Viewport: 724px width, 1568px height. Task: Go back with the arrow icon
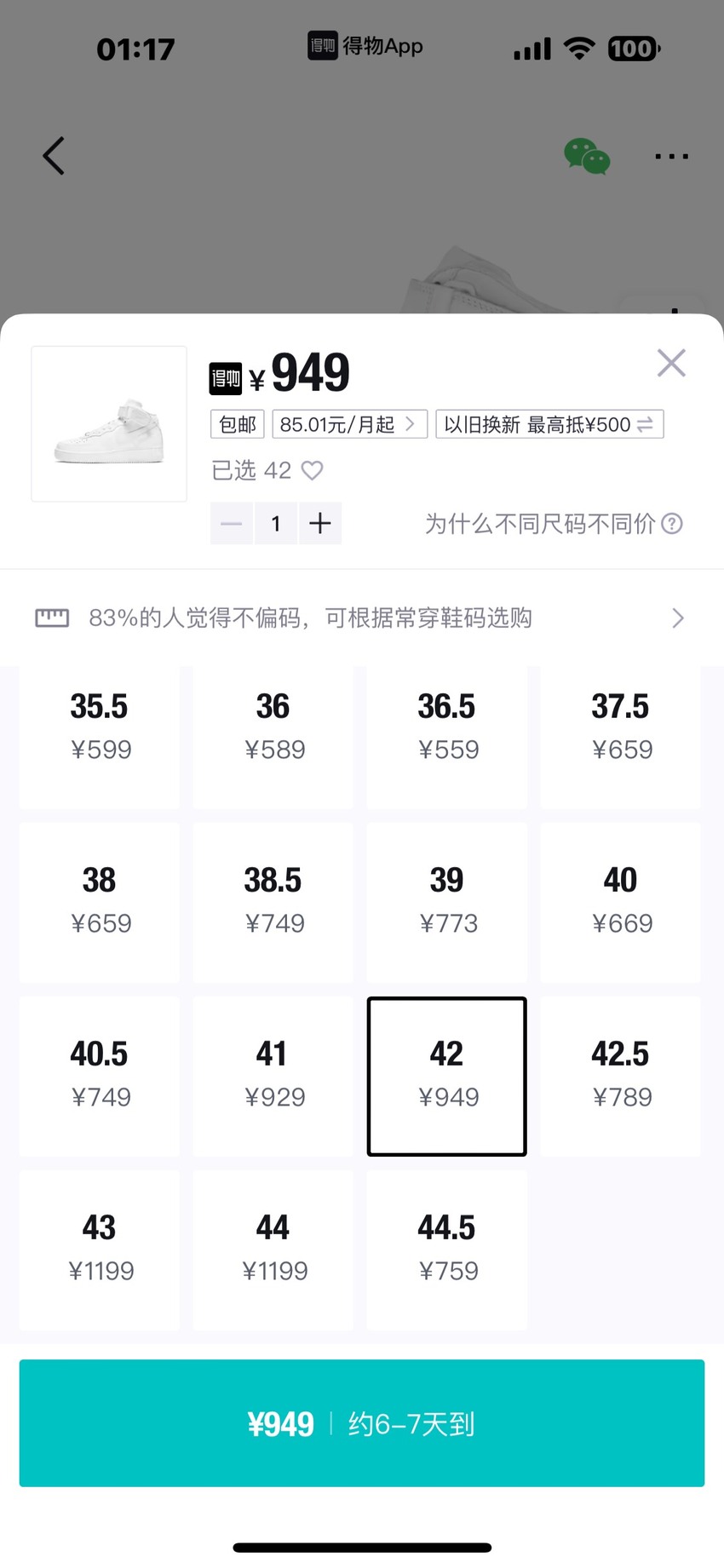(x=54, y=156)
